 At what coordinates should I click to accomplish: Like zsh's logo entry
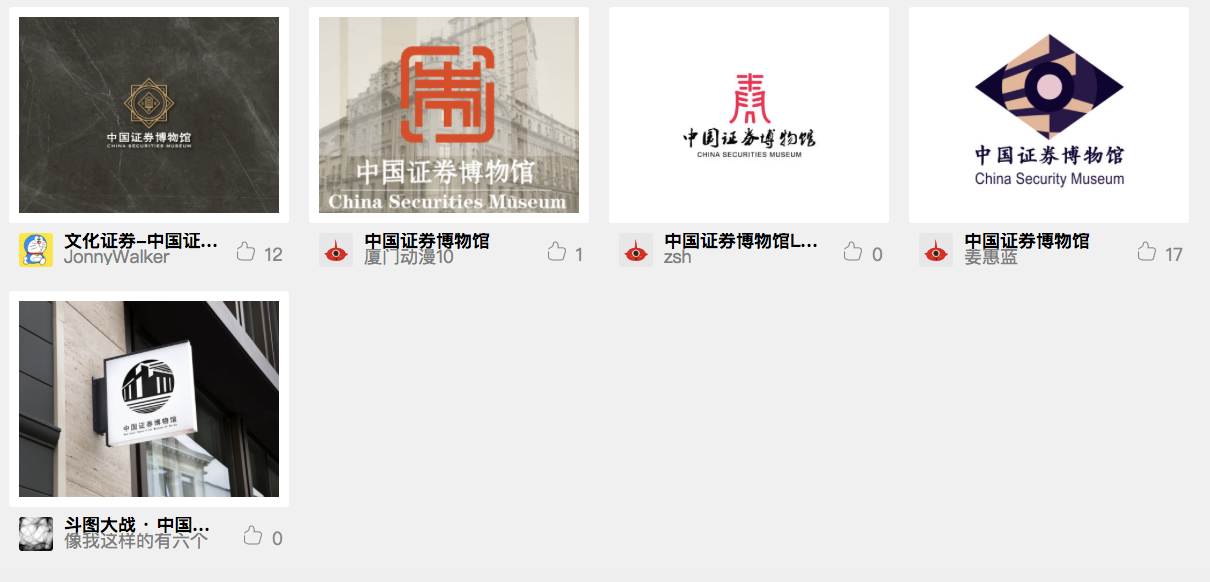(x=853, y=252)
